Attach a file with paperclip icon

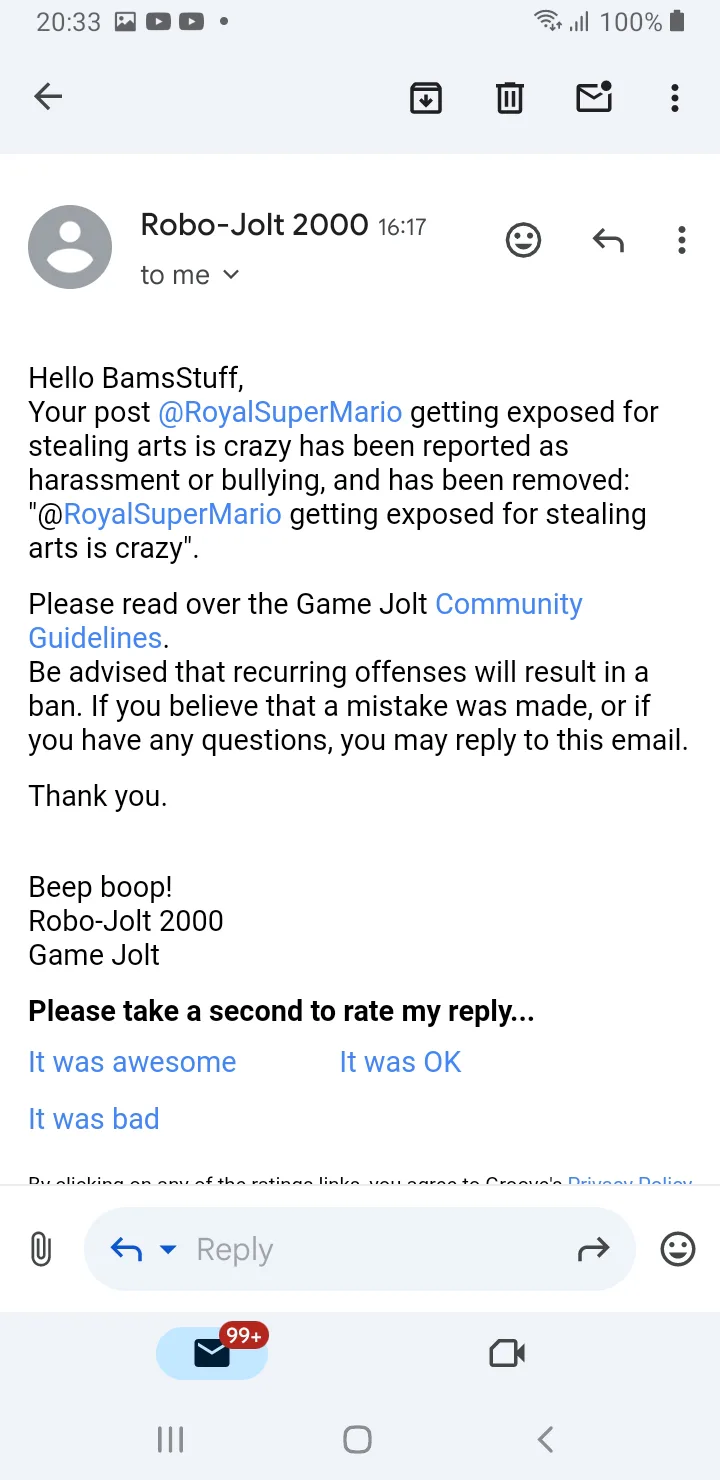pyautogui.click(x=41, y=1249)
